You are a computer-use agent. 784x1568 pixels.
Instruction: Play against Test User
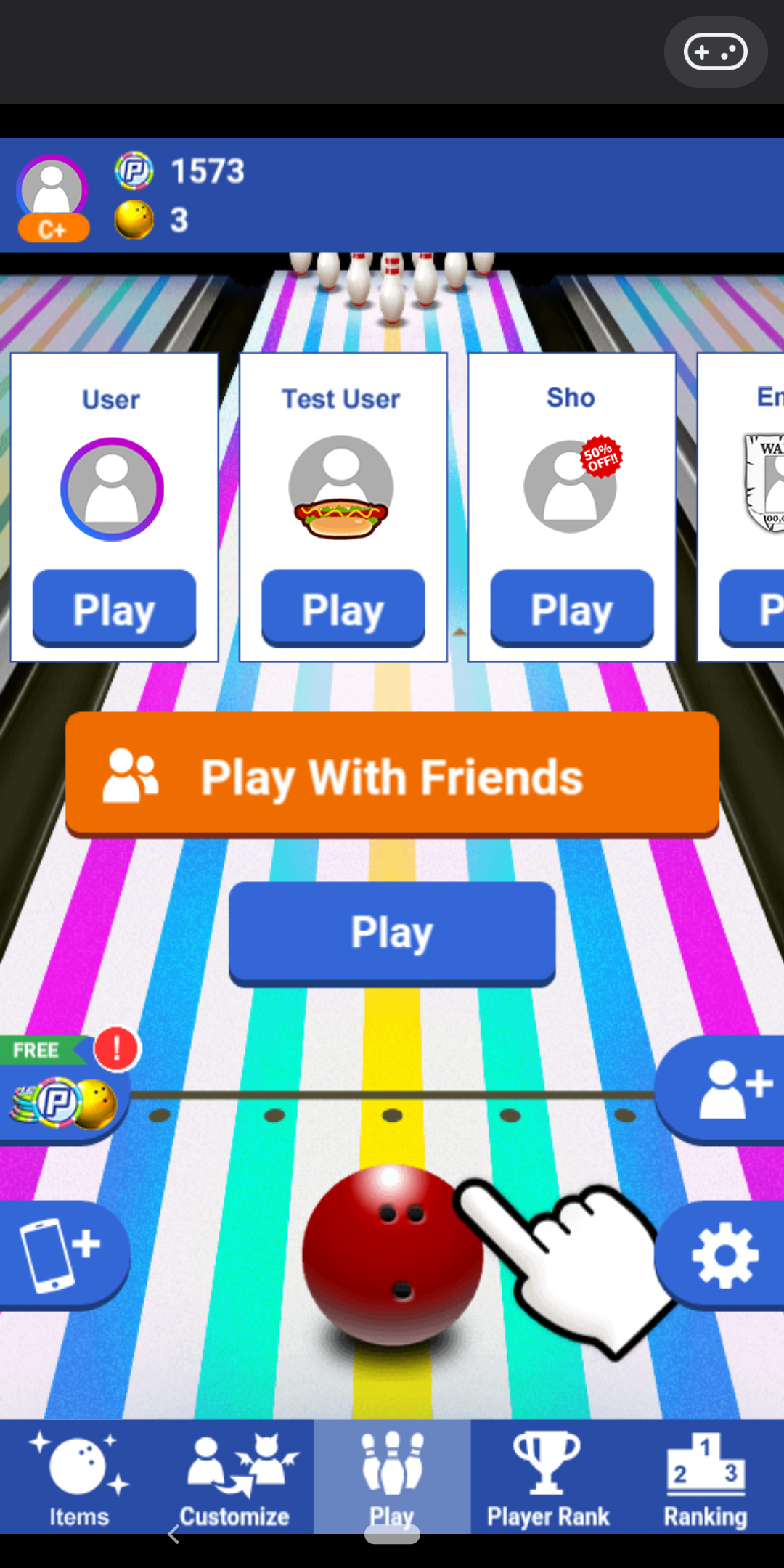click(343, 608)
